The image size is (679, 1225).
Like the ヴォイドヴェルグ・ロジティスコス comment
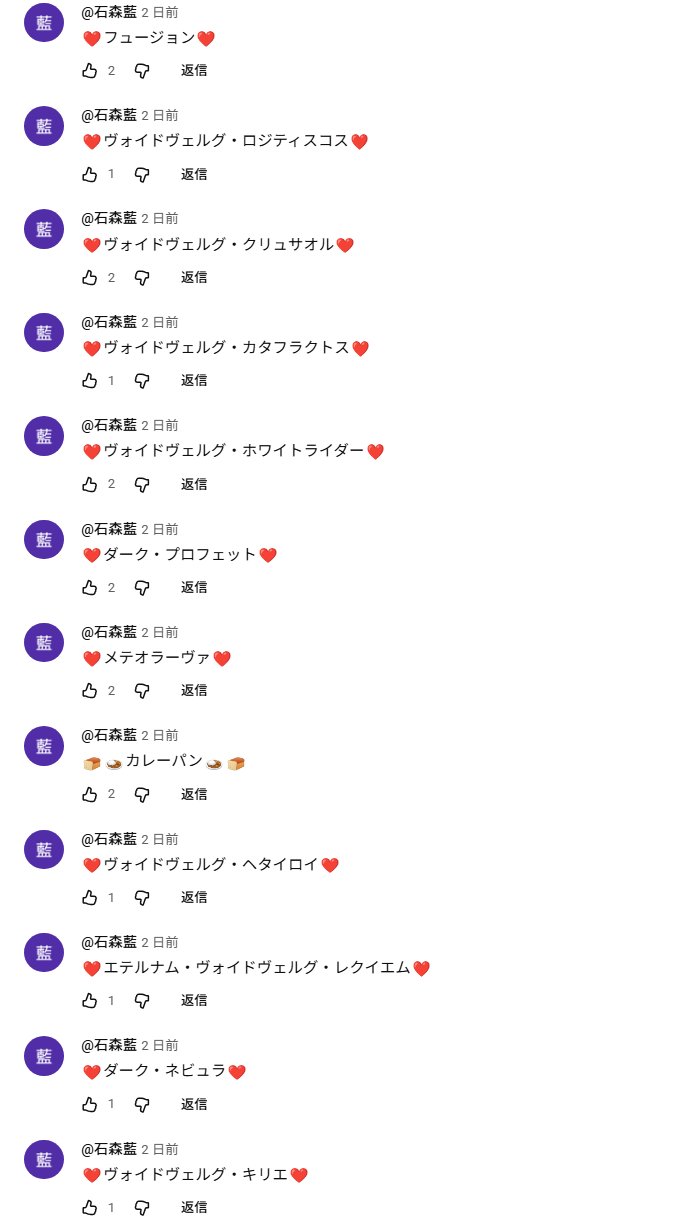[90, 174]
